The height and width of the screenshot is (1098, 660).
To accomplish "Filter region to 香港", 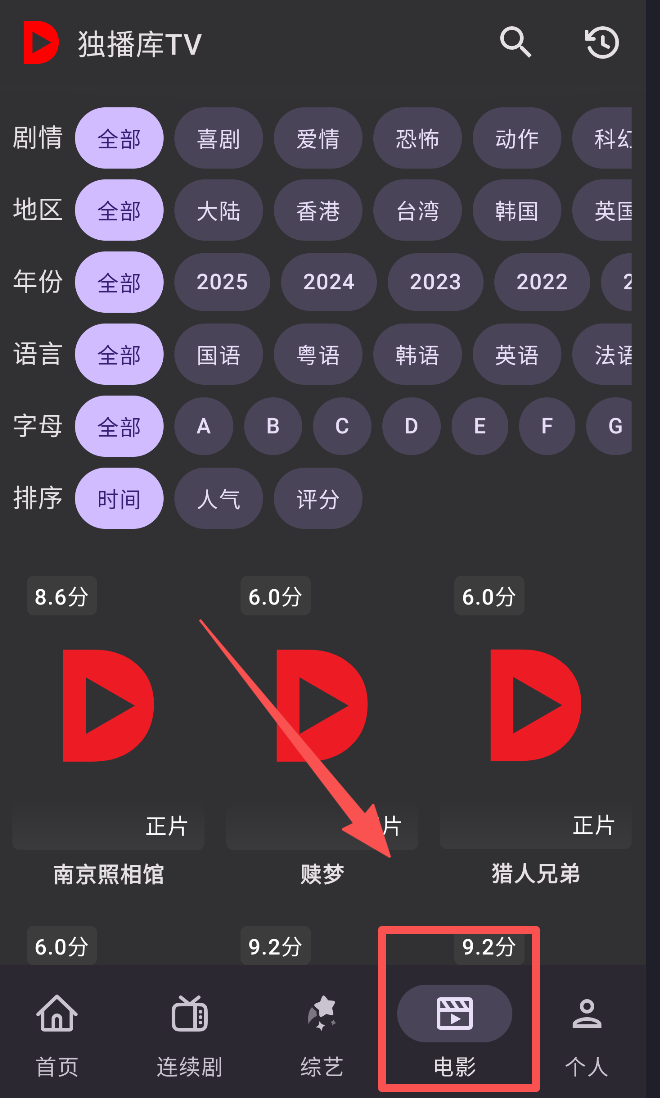I will [318, 211].
